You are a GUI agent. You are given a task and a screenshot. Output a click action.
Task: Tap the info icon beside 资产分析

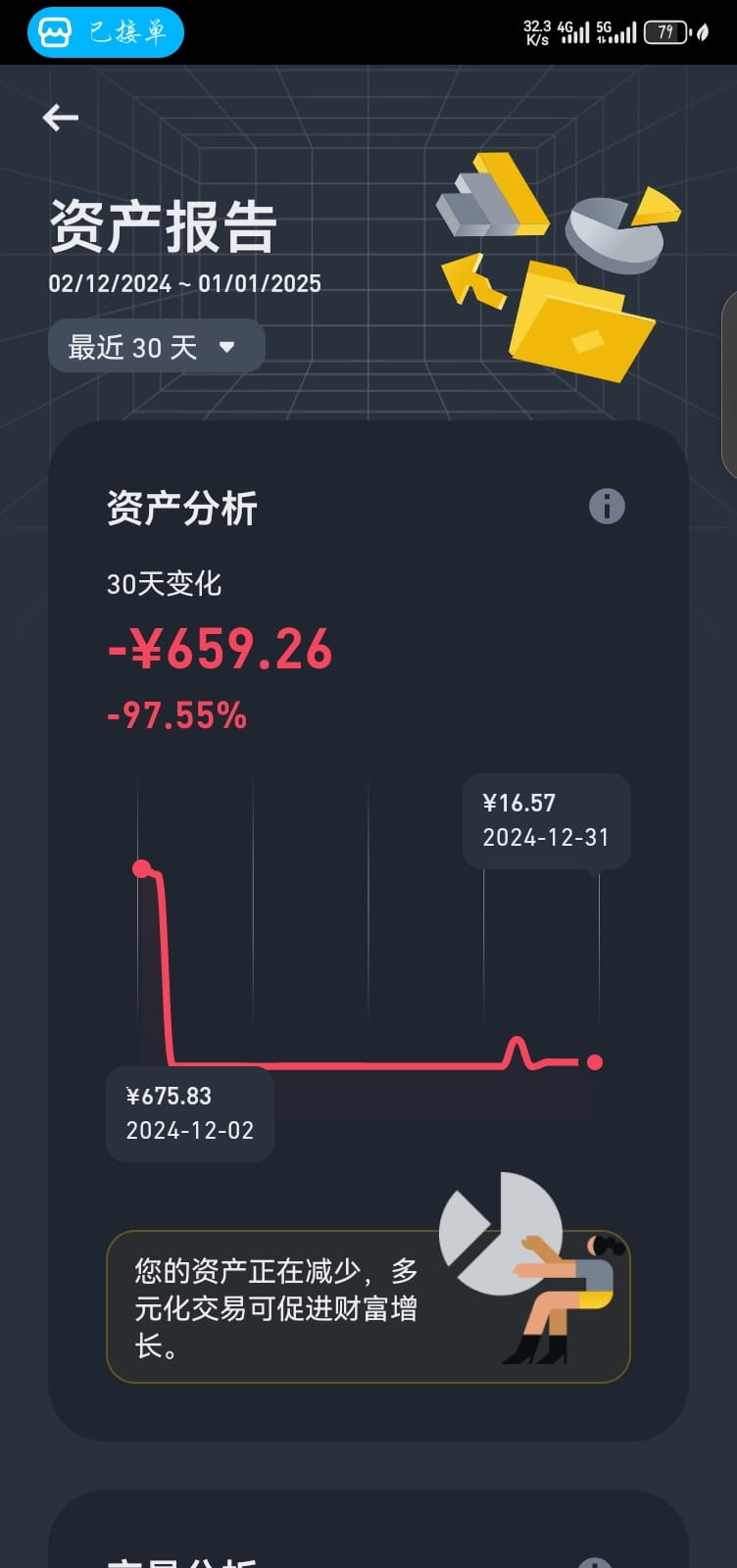[x=607, y=507]
